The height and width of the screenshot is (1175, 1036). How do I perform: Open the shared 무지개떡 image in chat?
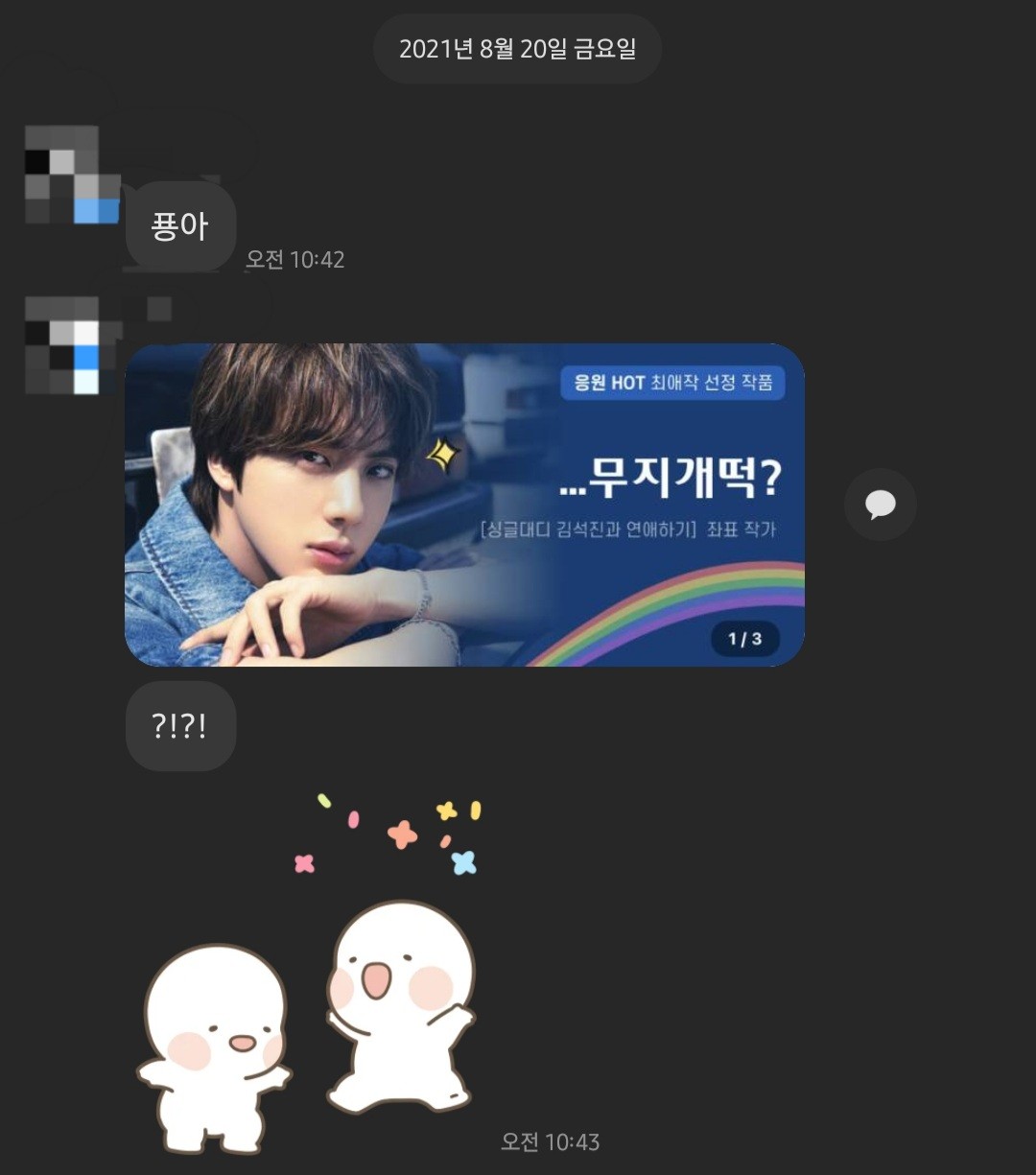pos(464,505)
